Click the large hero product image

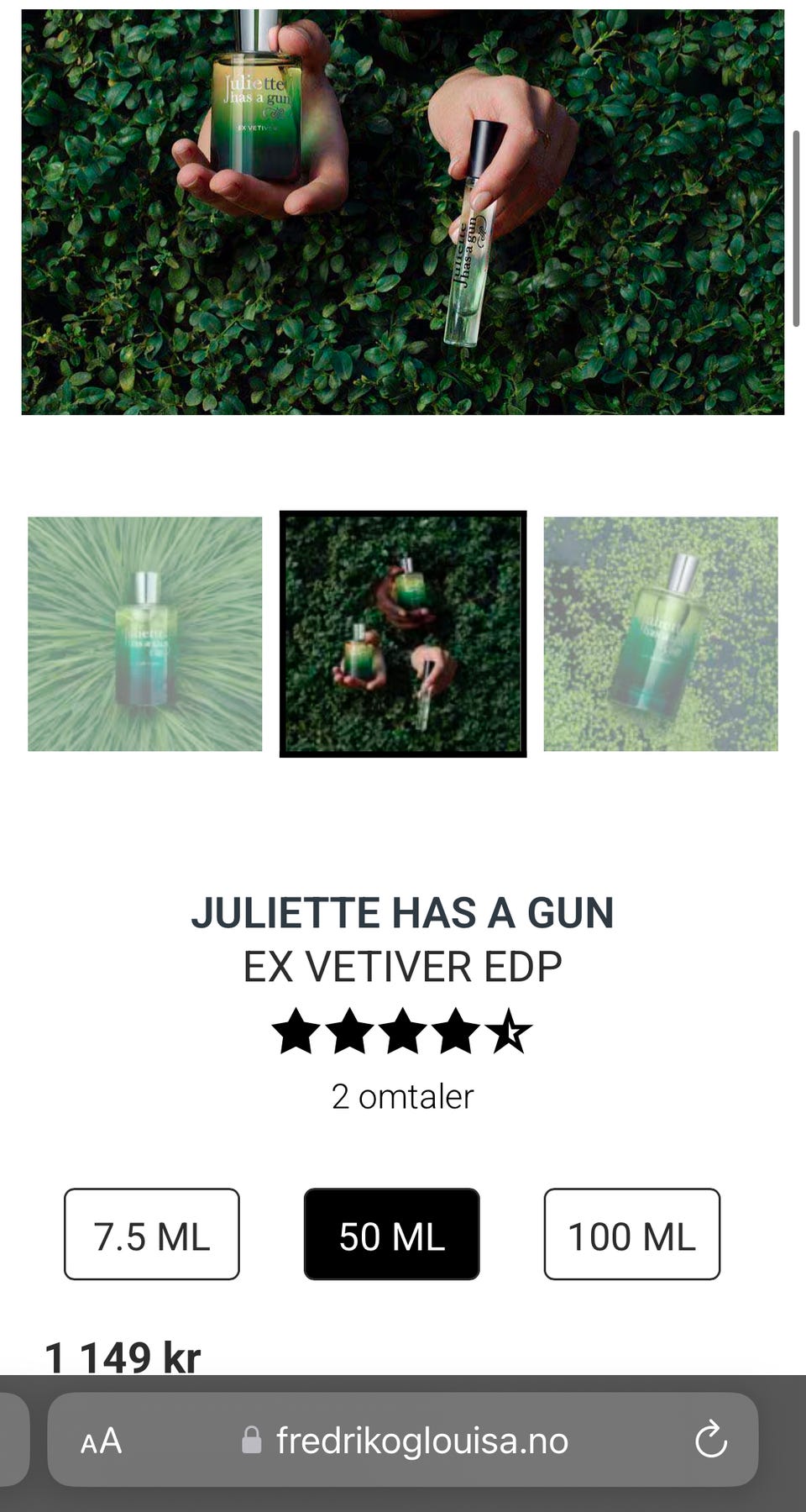pos(403,210)
